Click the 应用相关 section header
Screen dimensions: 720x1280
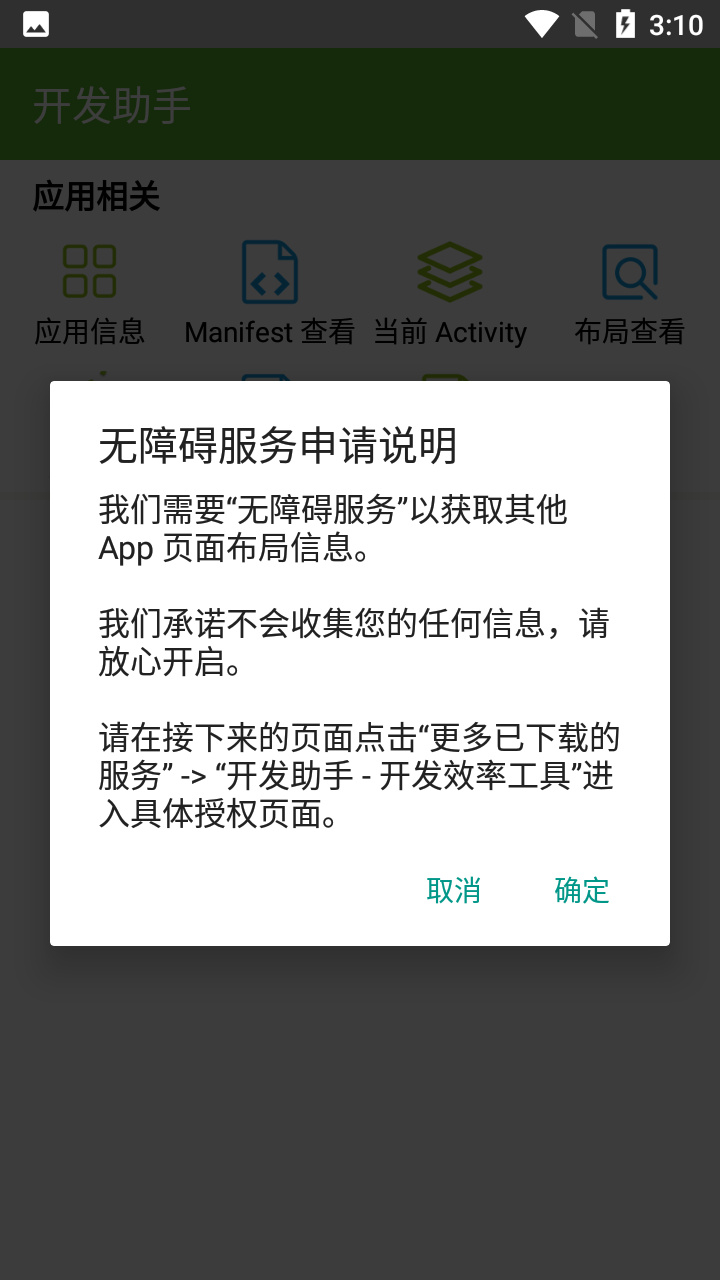click(96, 196)
